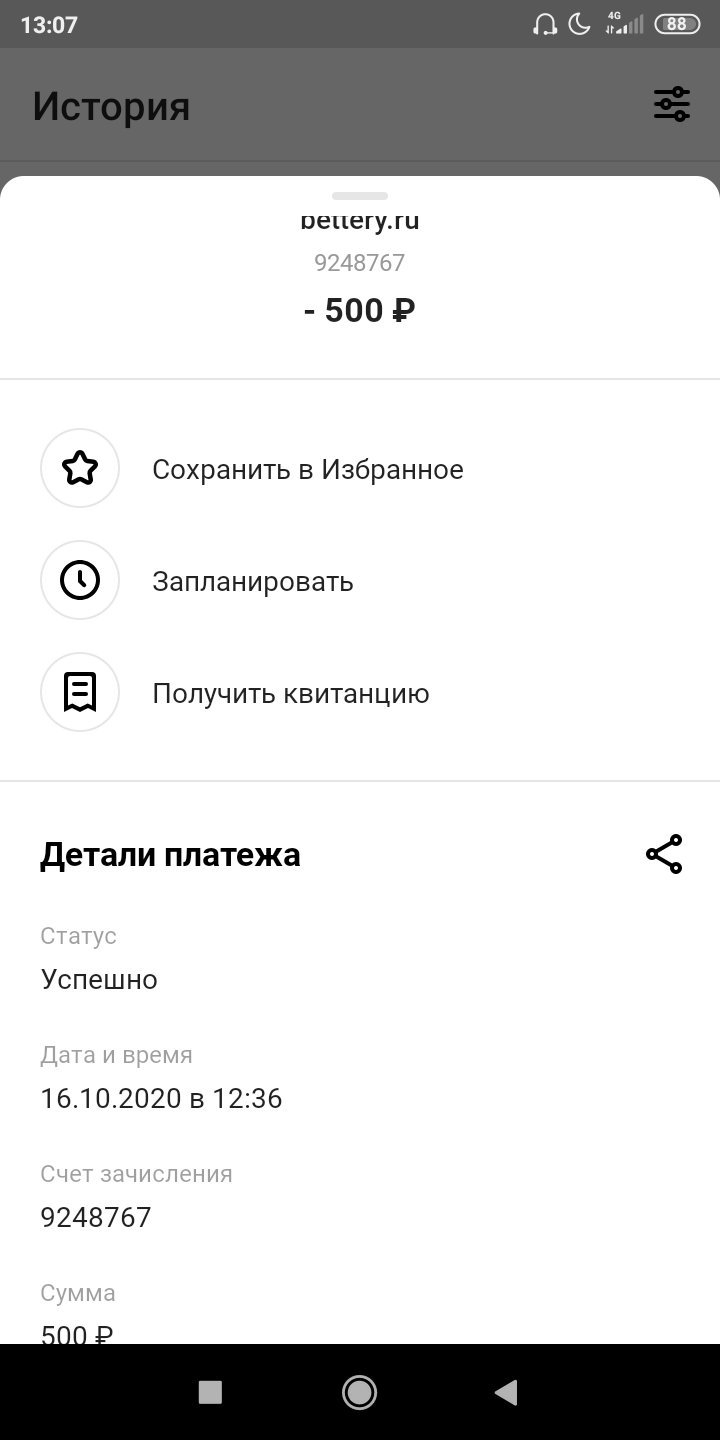Share the payment details
Screen dimensions: 720x1440
coord(663,854)
